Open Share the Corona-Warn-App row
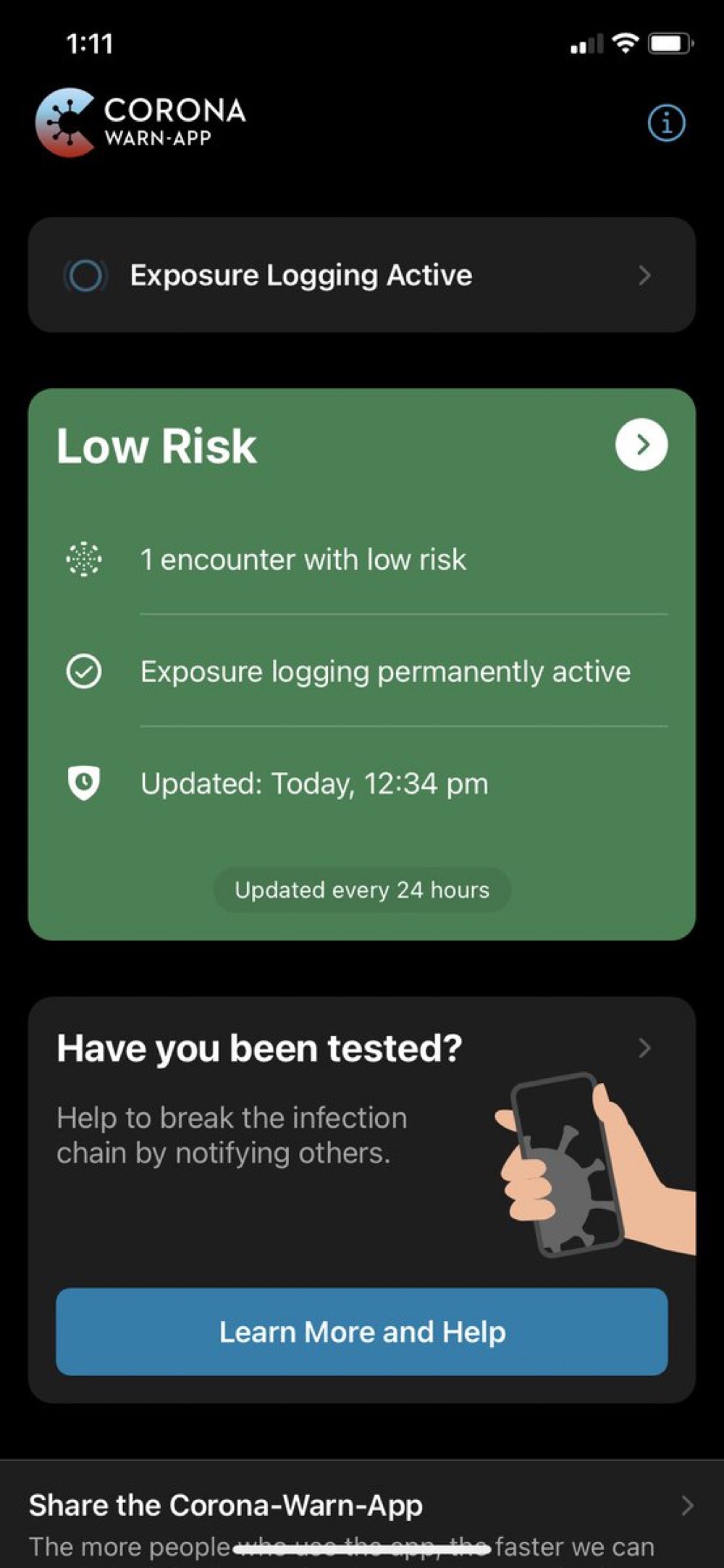The image size is (724, 1568). click(362, 1514)
